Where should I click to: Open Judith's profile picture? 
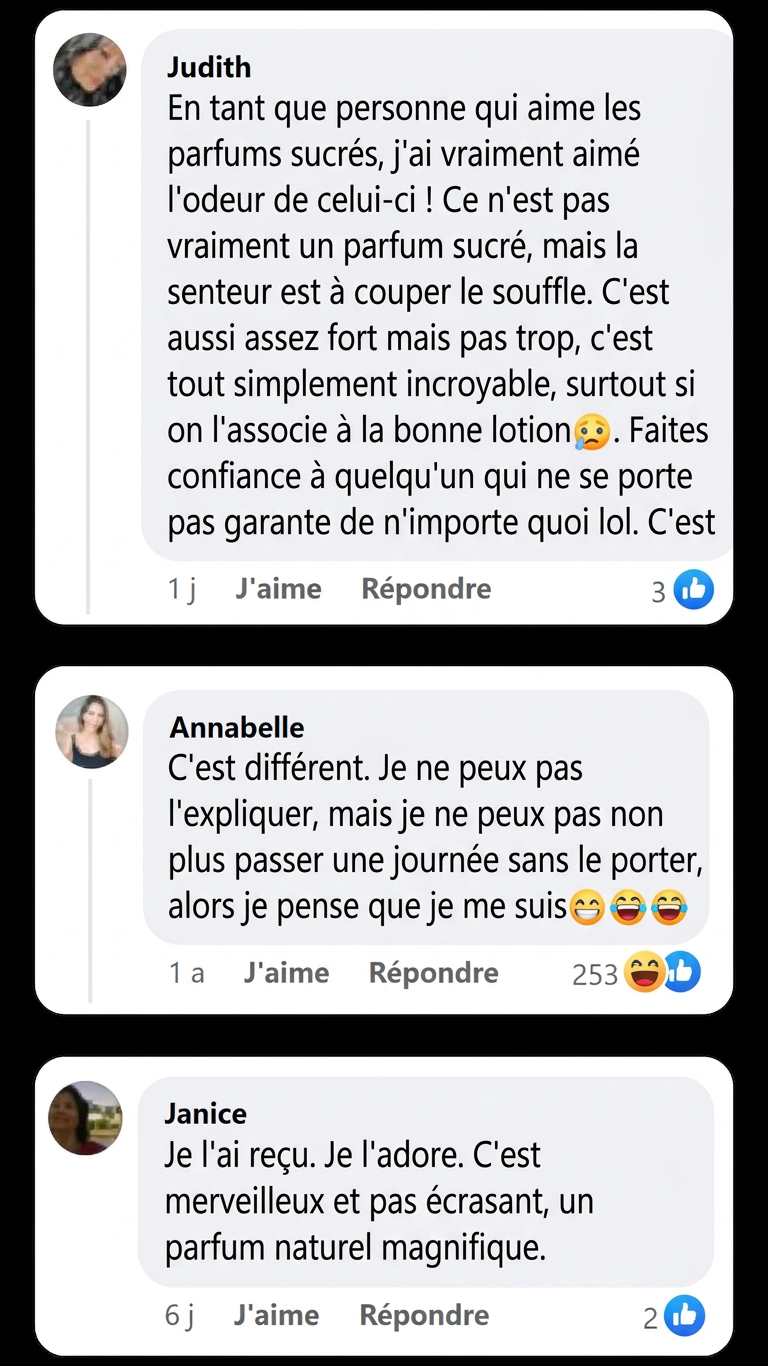click(89, 70)
